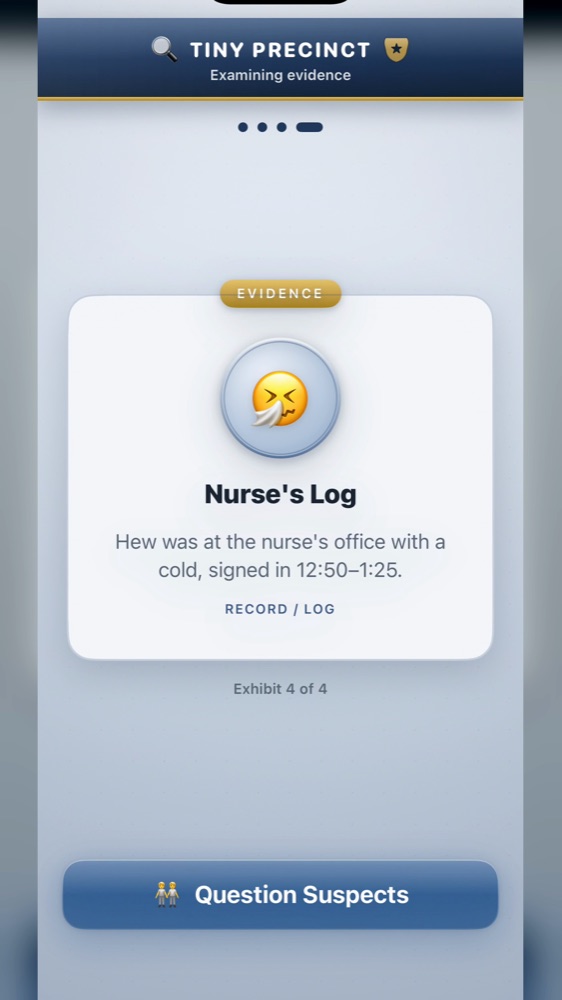The width and height of the screenshot is (562, 1000).
Task: Select the second exhibit page dot
Action: pos(262,127)
